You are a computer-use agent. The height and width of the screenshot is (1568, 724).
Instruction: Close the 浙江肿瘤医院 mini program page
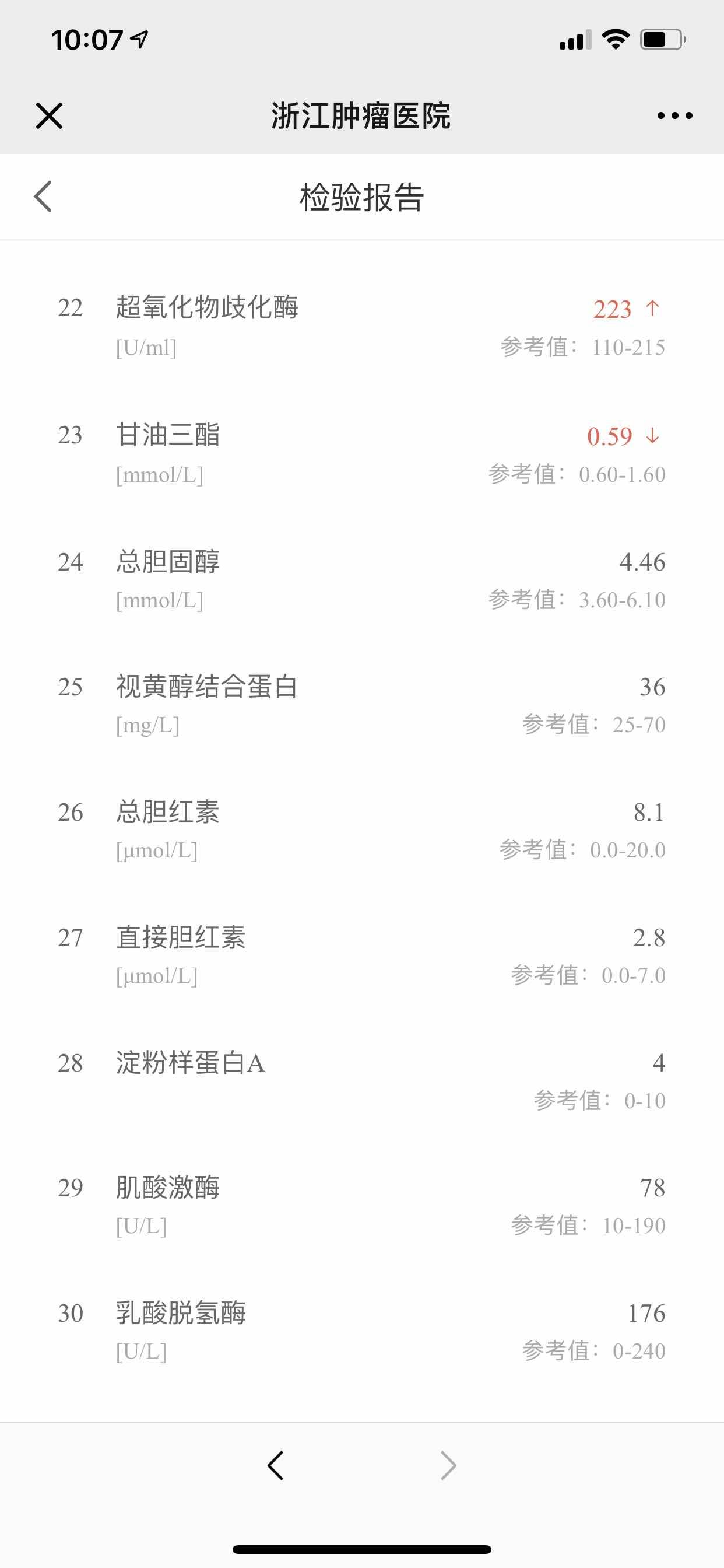50,116
